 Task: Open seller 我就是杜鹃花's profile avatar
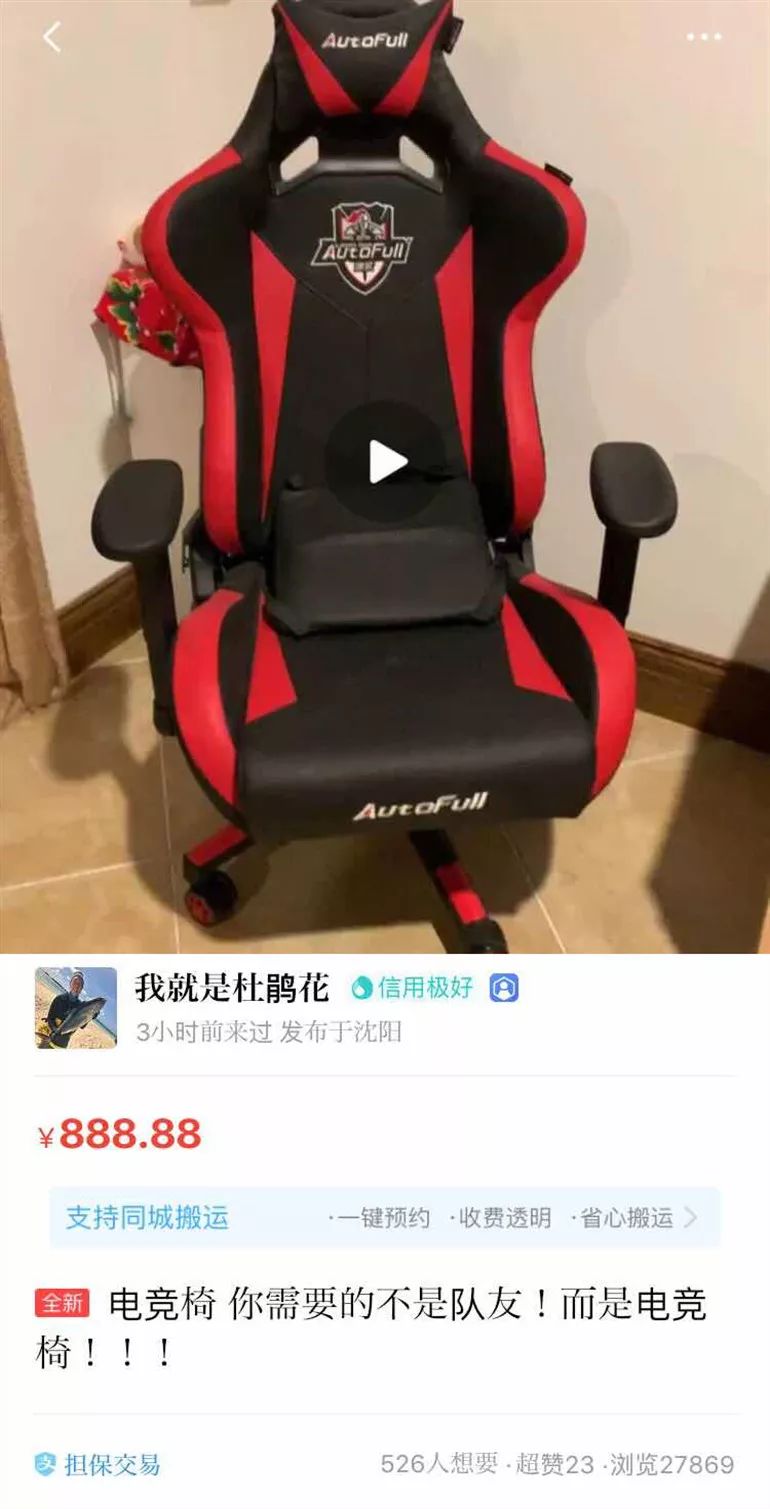(x=76, y=1007)
